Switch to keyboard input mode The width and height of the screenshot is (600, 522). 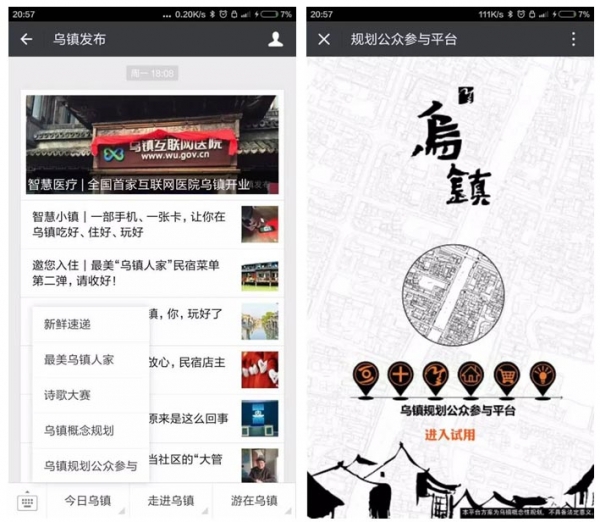(27, 501)
